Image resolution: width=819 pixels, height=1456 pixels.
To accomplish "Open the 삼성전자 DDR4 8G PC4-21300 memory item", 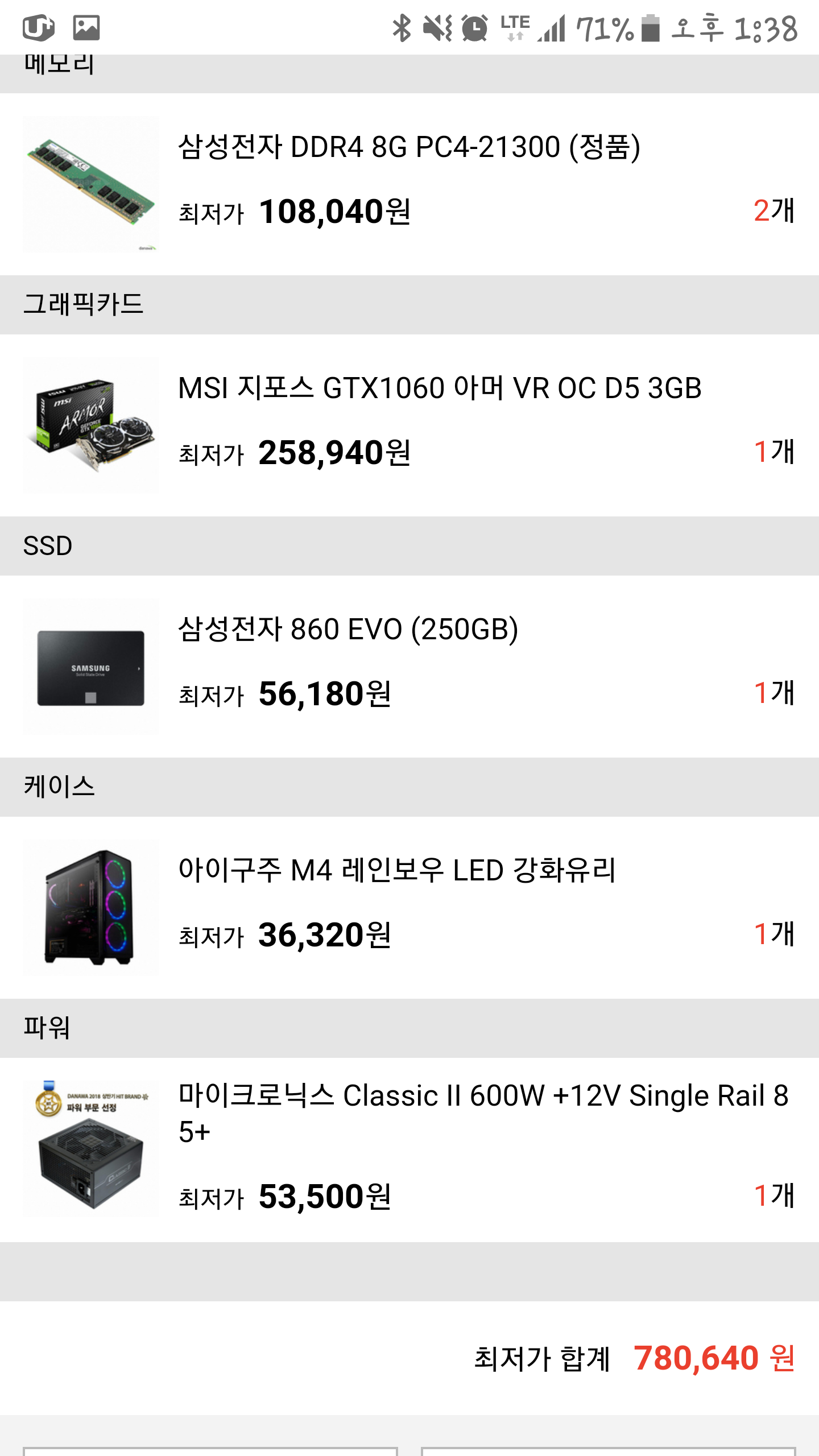I will [408, 147].
